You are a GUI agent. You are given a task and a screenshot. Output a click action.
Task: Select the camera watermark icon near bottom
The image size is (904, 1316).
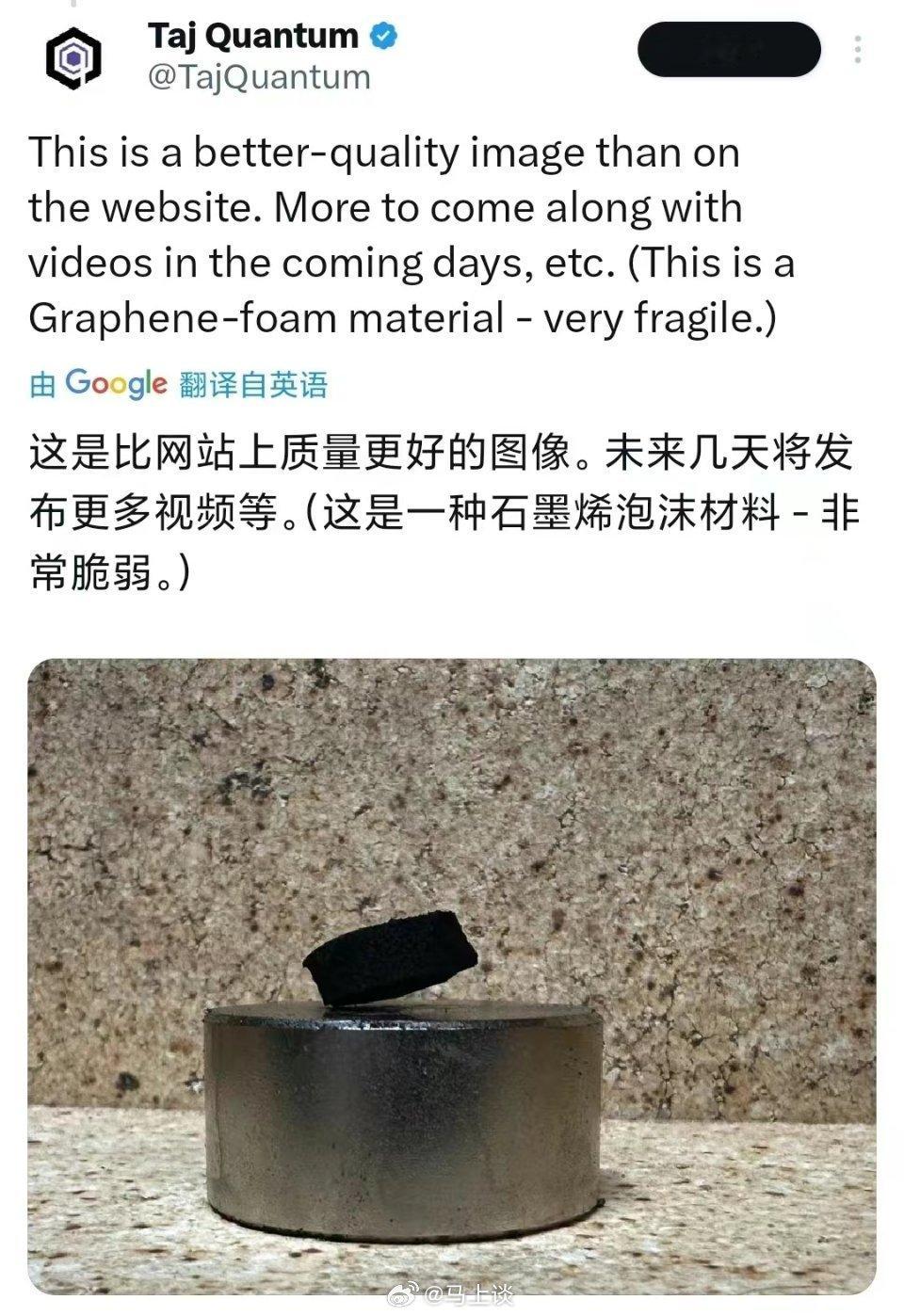point(405,1295)
